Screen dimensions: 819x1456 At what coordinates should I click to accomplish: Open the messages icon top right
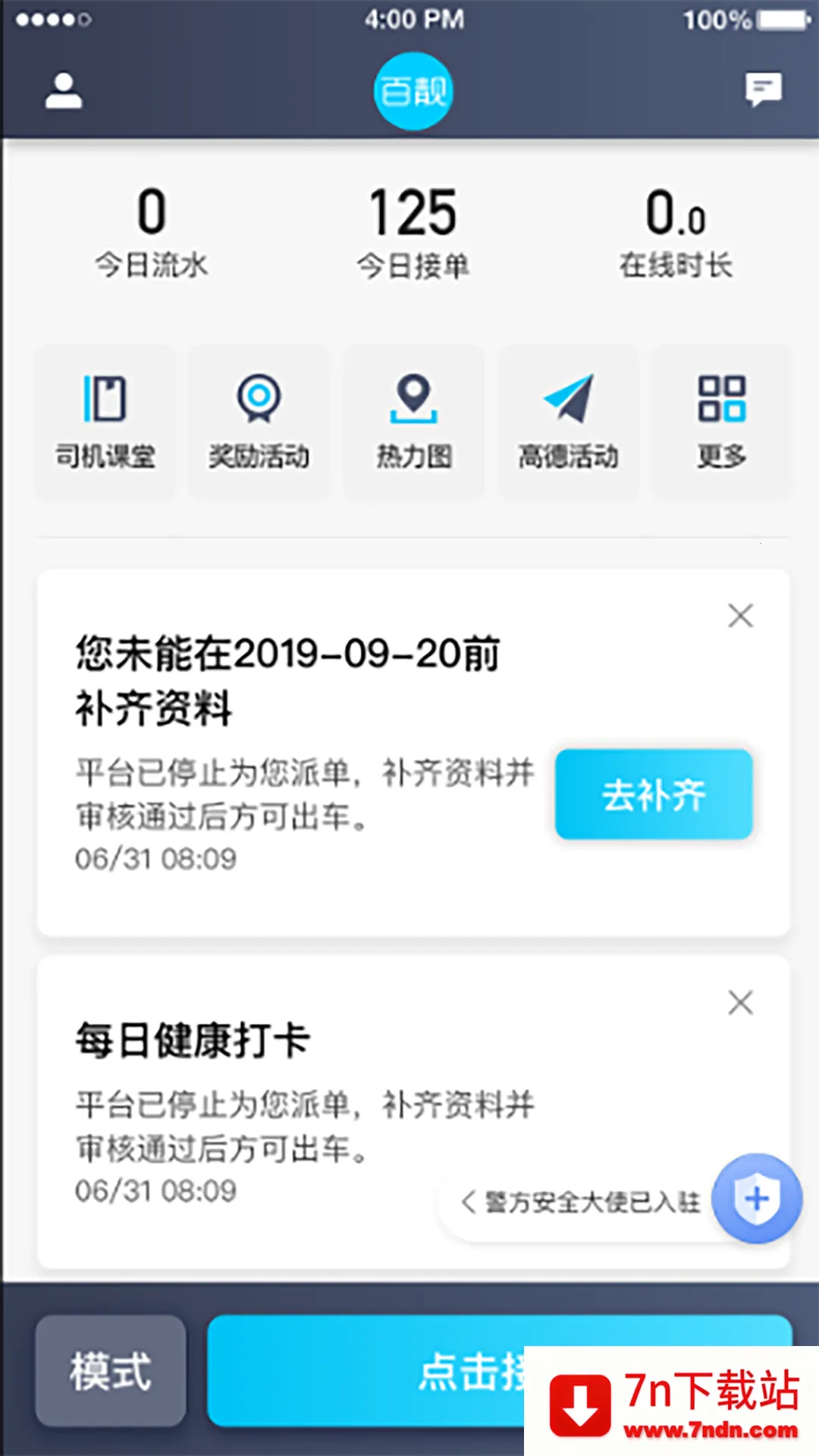pyautogui.click(x=762, y=89)
